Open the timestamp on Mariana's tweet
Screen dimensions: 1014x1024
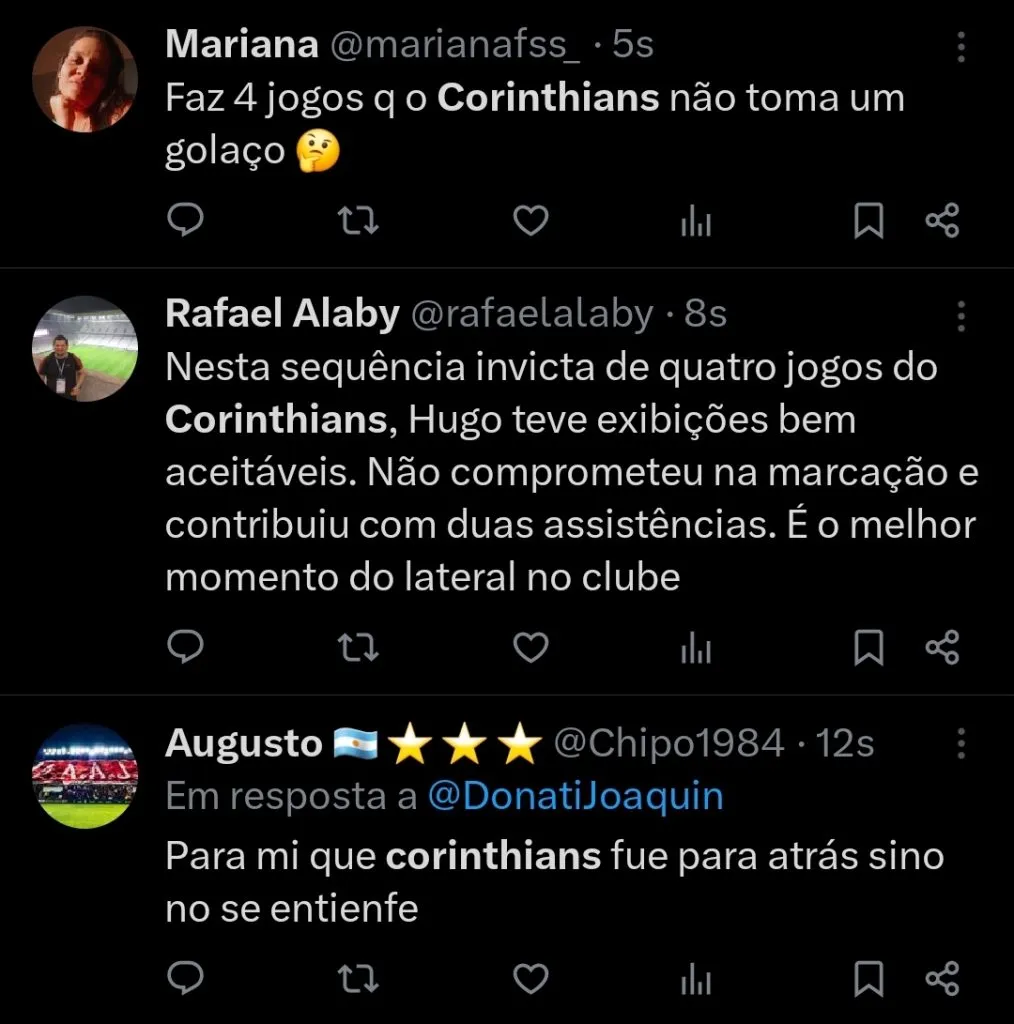pyautogui.click(x=633, y=44)
